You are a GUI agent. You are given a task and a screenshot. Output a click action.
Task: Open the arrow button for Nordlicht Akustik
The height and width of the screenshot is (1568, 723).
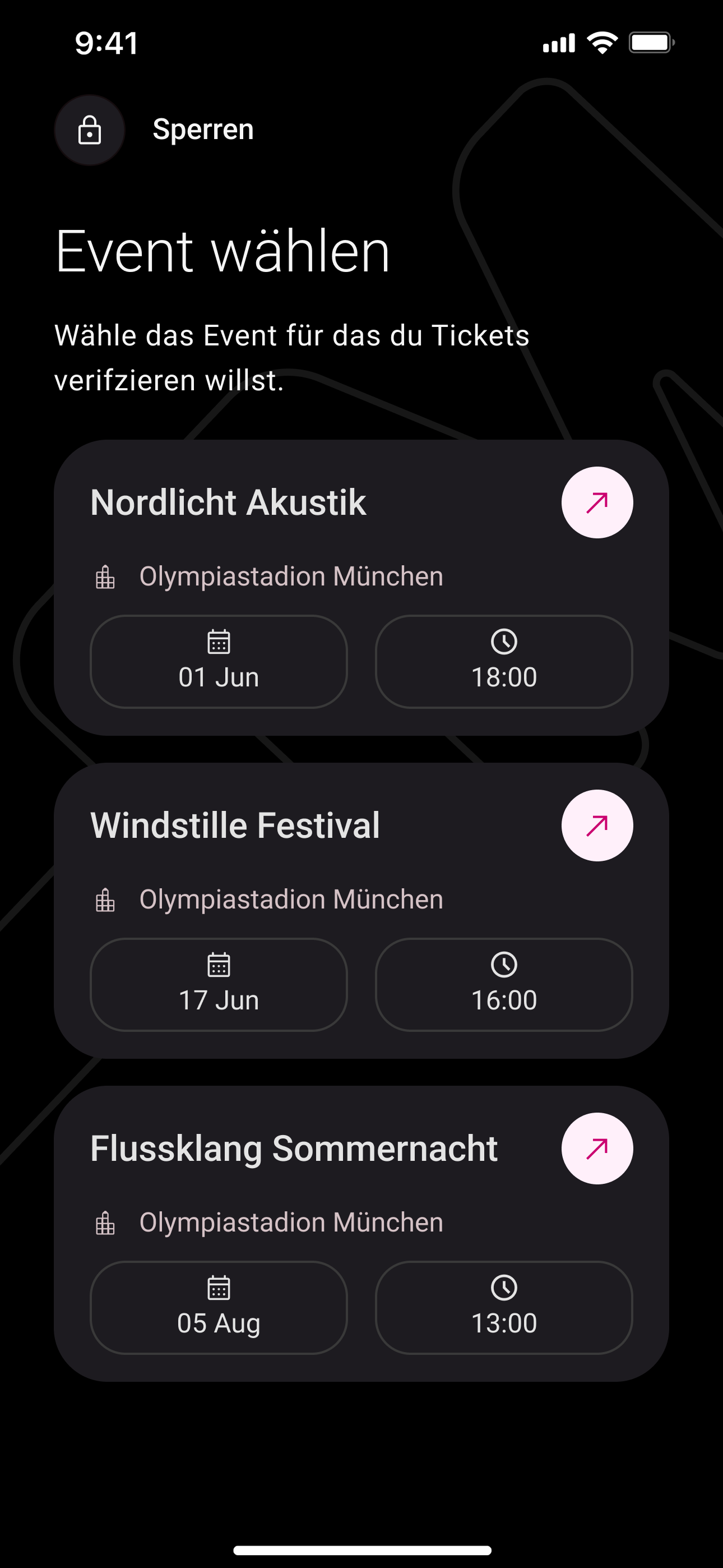(x=597, y=503)
